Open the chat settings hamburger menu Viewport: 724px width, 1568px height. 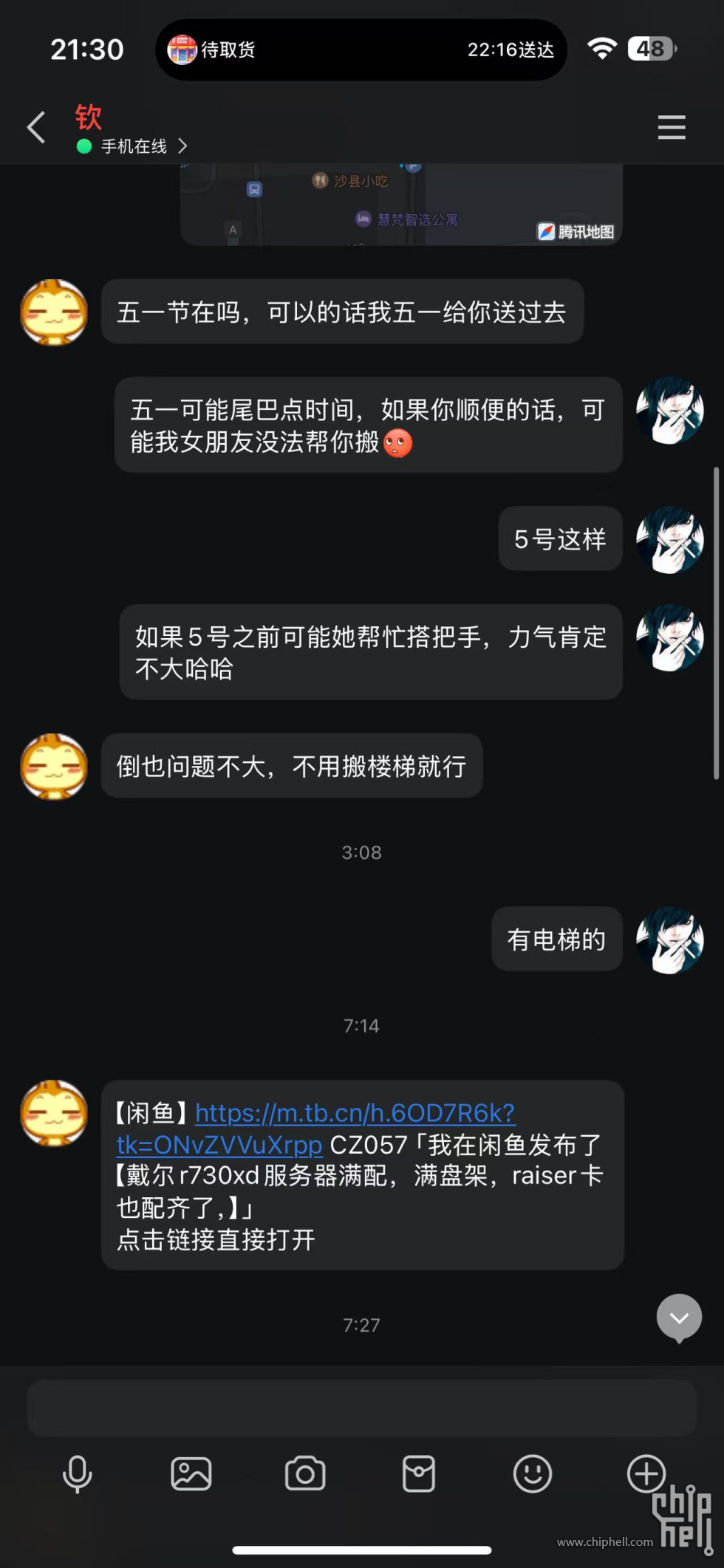tap(671, 127)
